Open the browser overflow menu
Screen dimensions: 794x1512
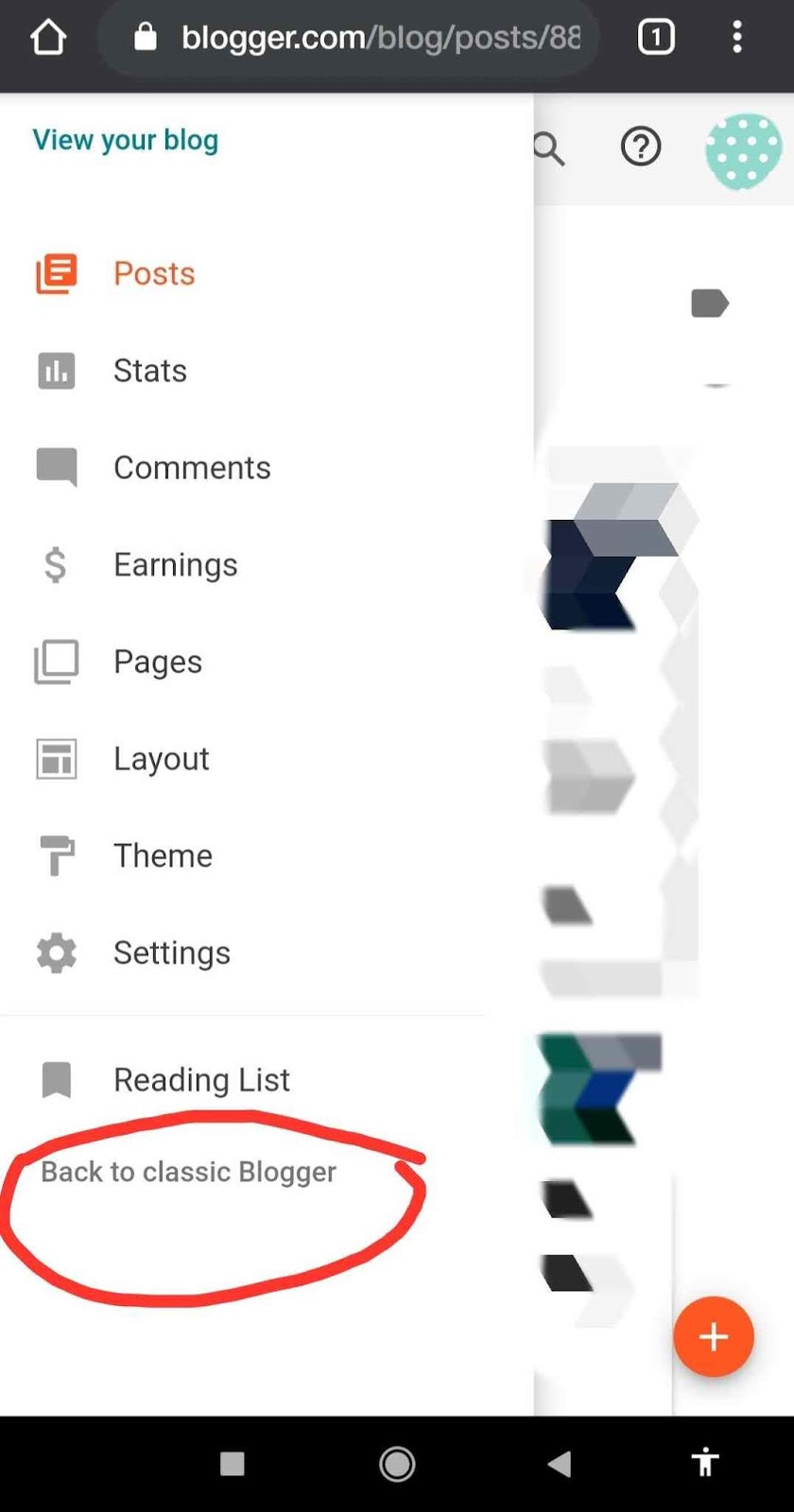[x=736, y=38]
